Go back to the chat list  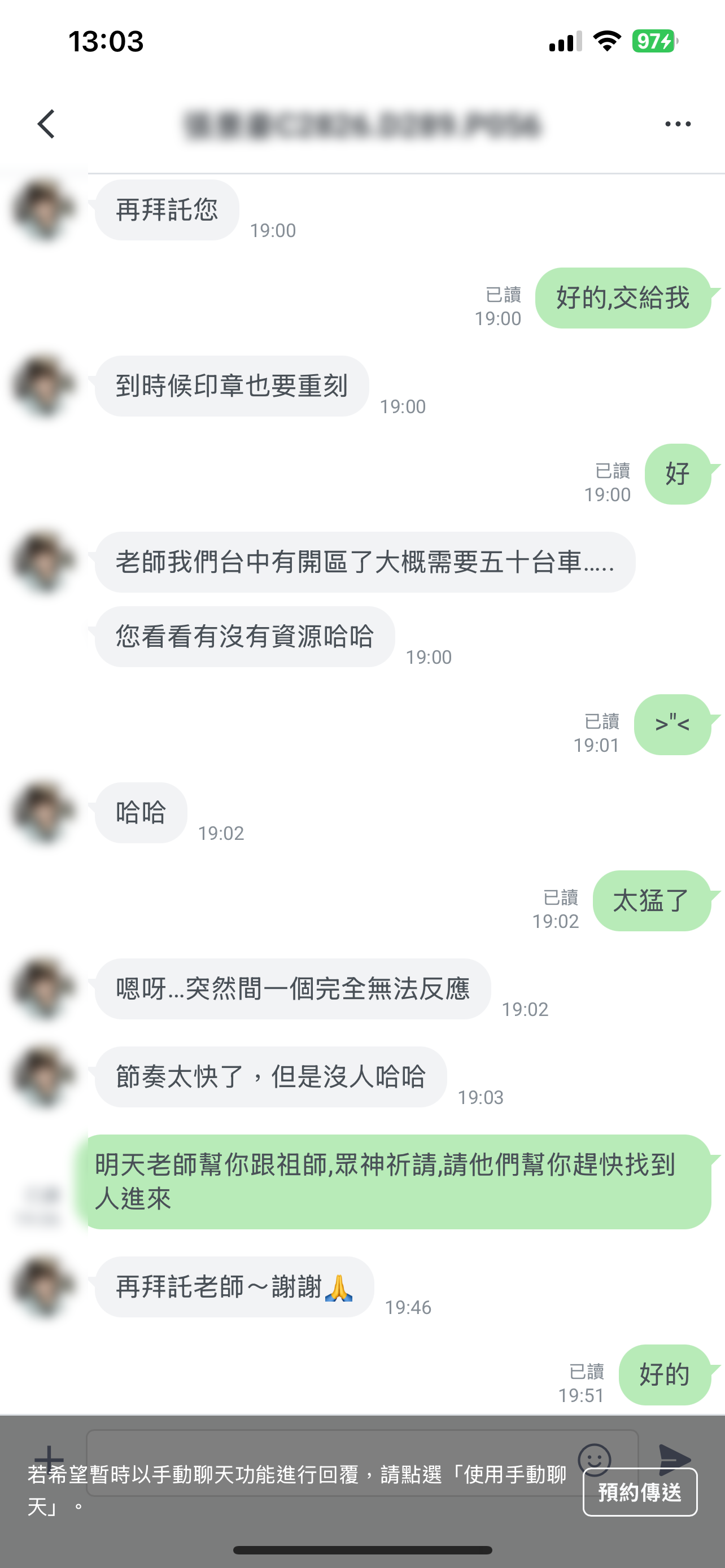point(46,124)
